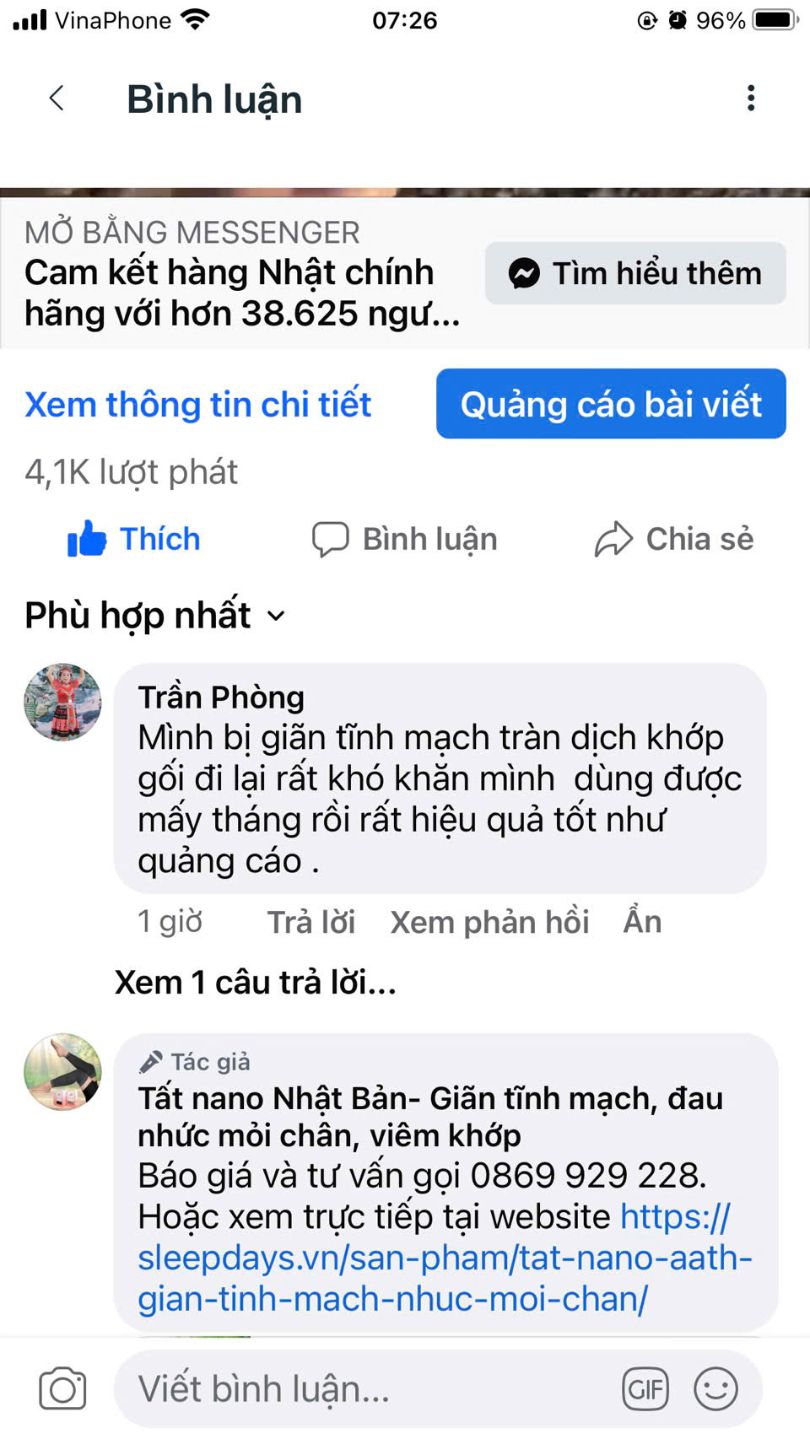810x1440 pixels.
Task: Open Xem thông tin chi tiết
Action: (x=198, y=404)
